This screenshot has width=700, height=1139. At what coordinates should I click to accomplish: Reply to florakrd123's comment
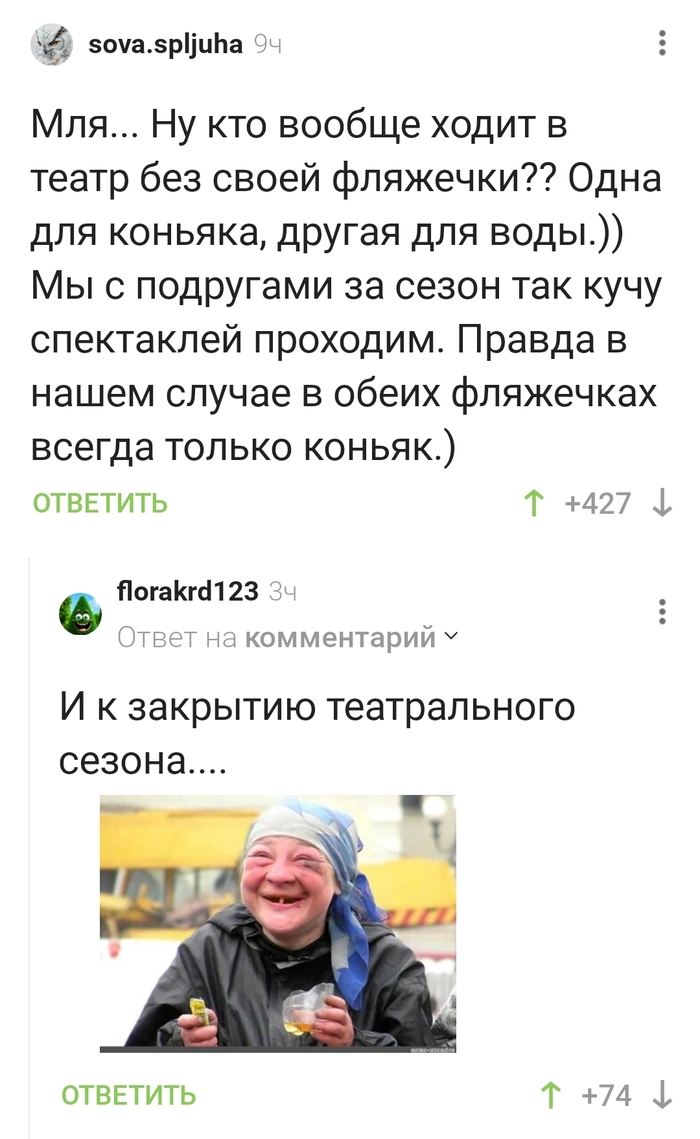128,1095
